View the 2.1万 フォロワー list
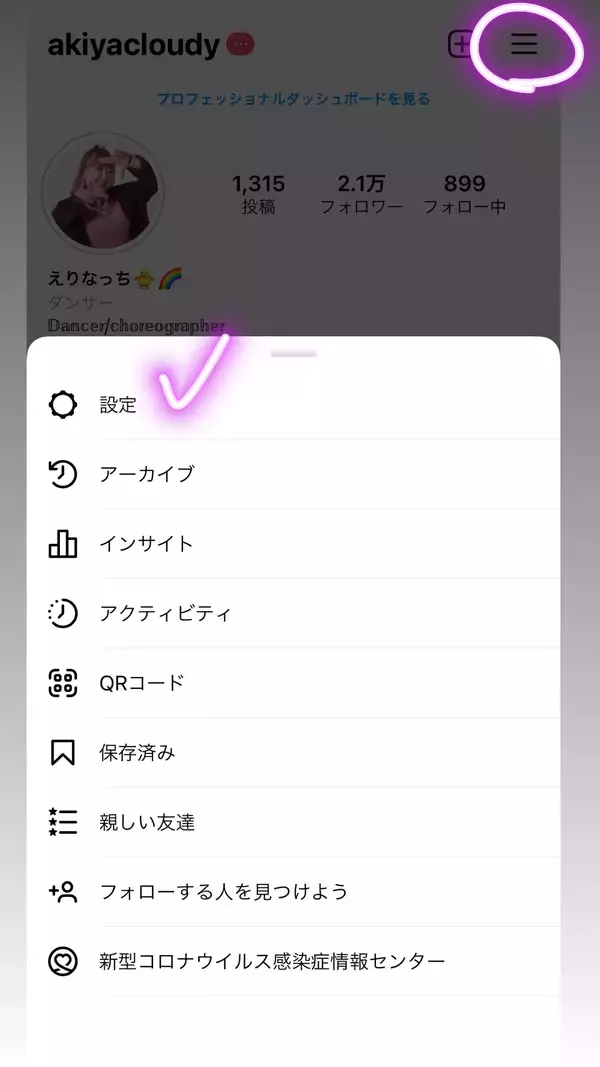This screenshot has height=1067, width=600. [x=361, y=194]
